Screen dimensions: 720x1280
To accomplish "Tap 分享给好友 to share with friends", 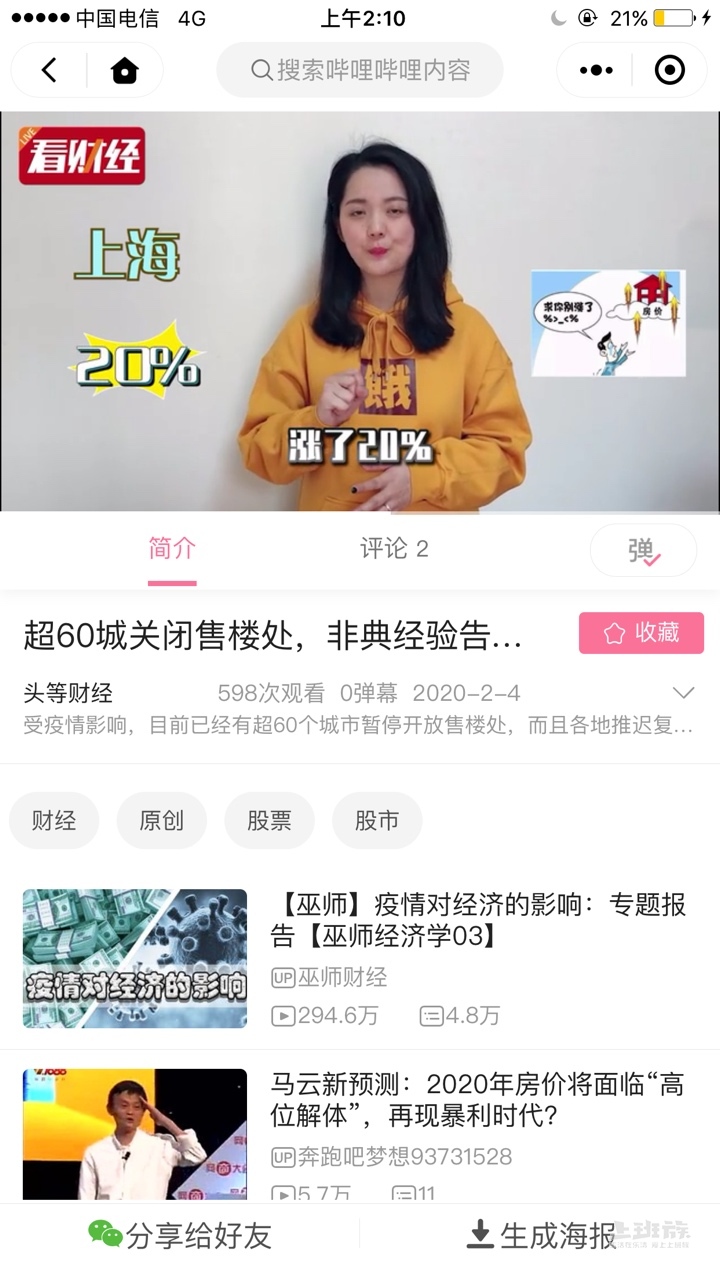I will pyautogui.click(x=181, y=1235).
